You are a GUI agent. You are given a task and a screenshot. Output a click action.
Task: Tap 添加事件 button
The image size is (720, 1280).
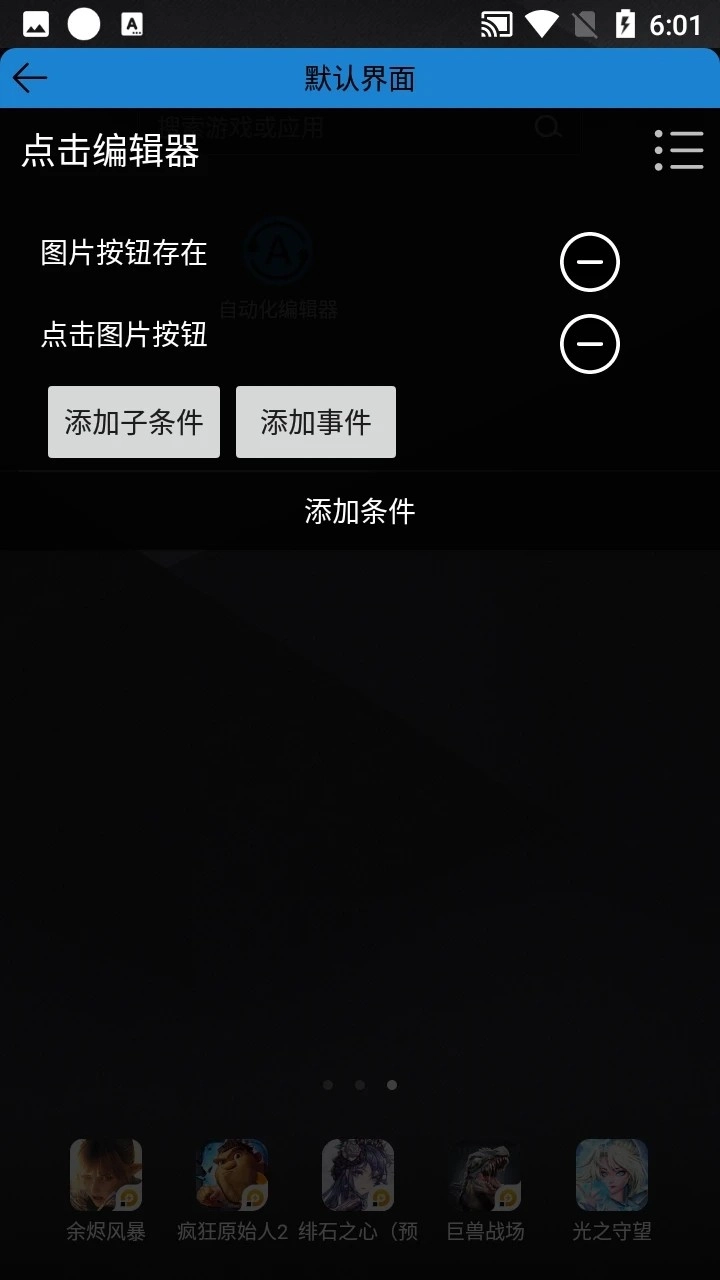[x=316, y=422]
